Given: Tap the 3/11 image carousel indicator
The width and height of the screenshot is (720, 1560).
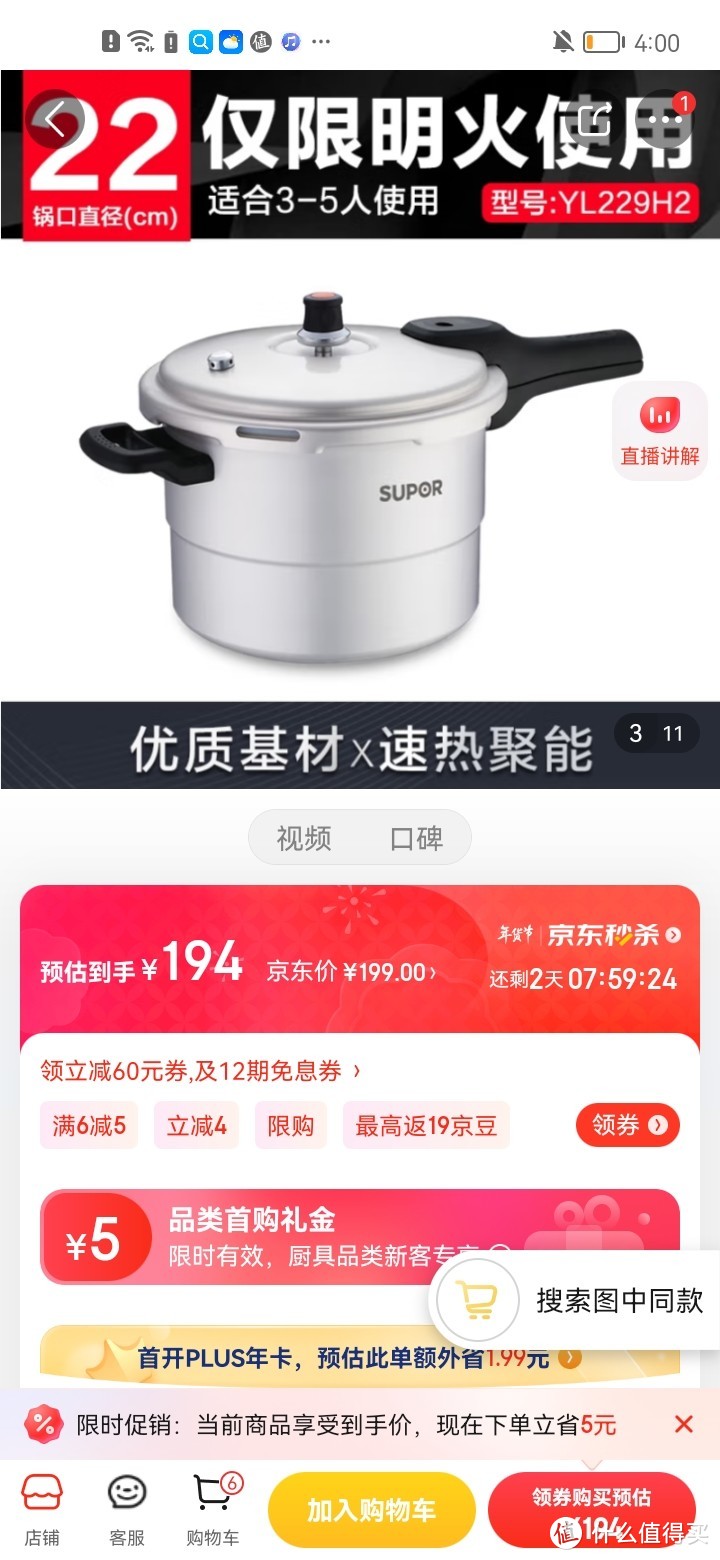Looking at the screenshot, I should pyautogui.click(x=655, y=733).
